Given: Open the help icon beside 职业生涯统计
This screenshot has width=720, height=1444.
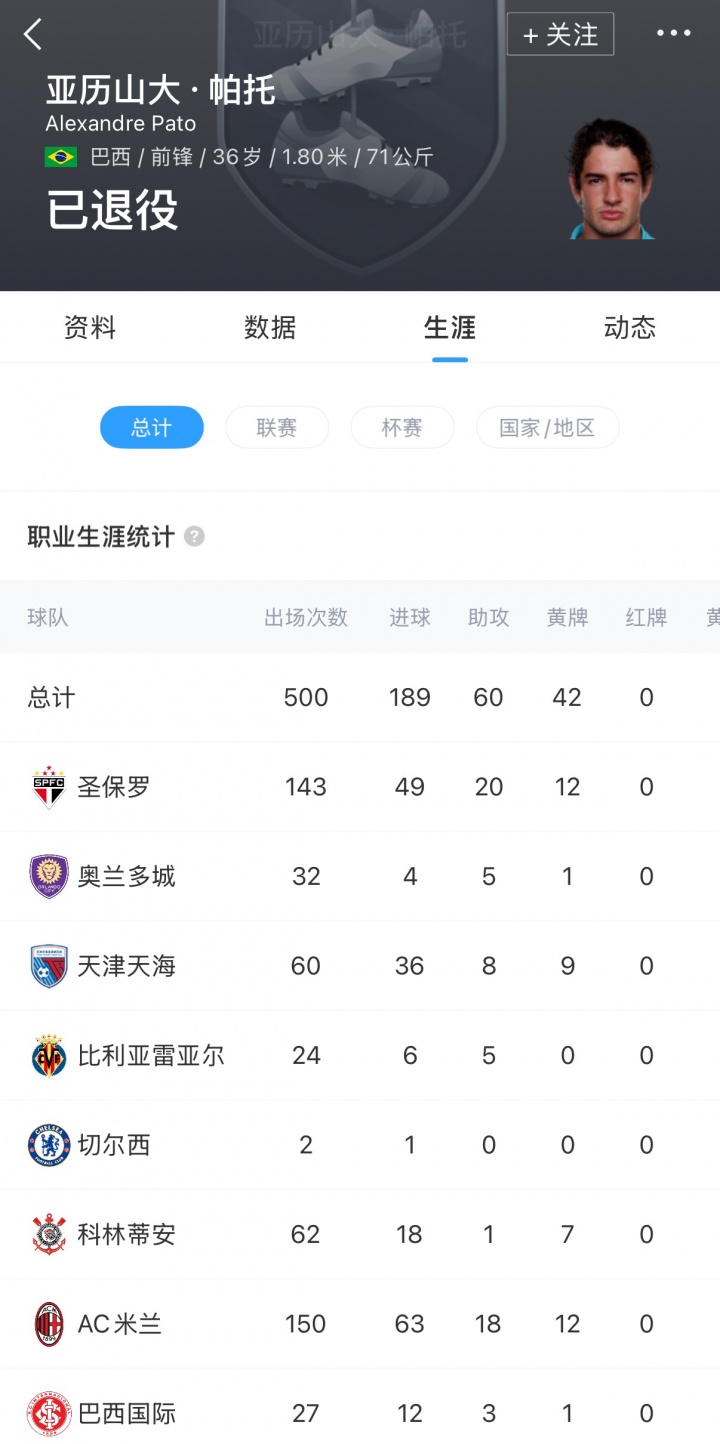Looking at the screenshot, I should pyautogui.click(x=195, y=537).
